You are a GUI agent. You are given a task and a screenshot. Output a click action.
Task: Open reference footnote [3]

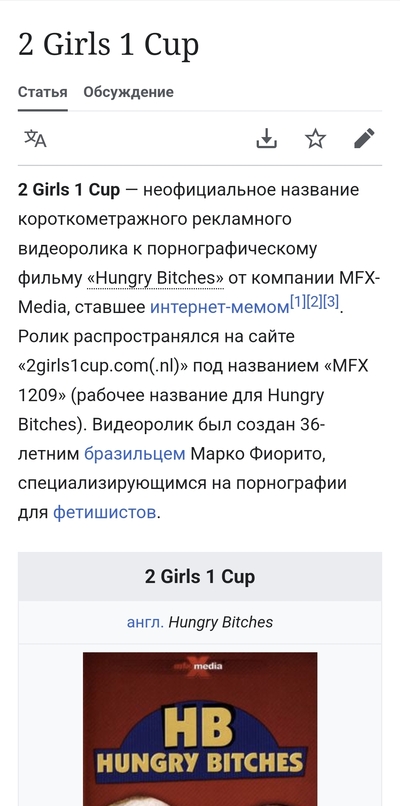coord(331,302)
